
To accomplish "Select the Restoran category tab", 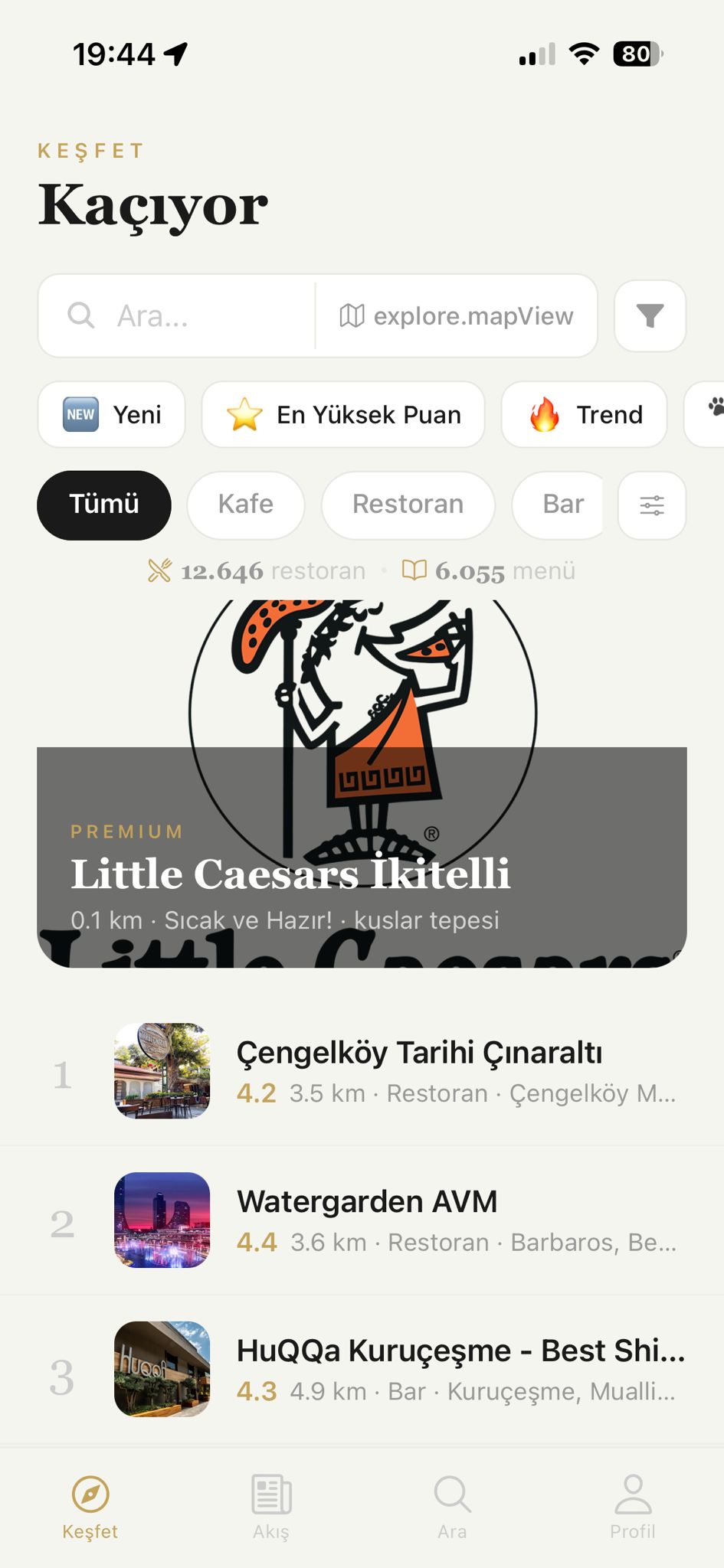I will click(408, 505).
